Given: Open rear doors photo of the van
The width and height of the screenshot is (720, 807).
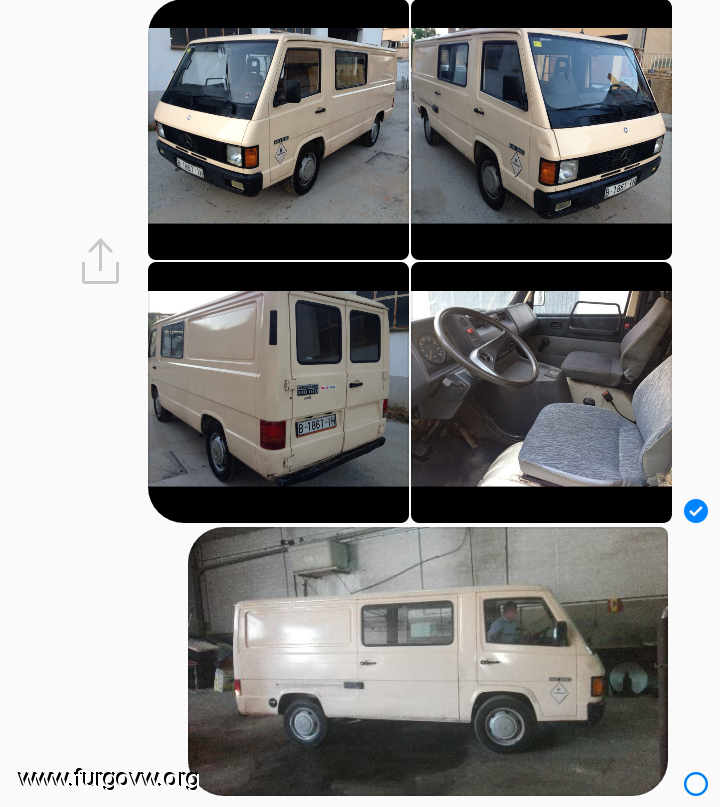Looking at the screenshot, I should 278,388.
